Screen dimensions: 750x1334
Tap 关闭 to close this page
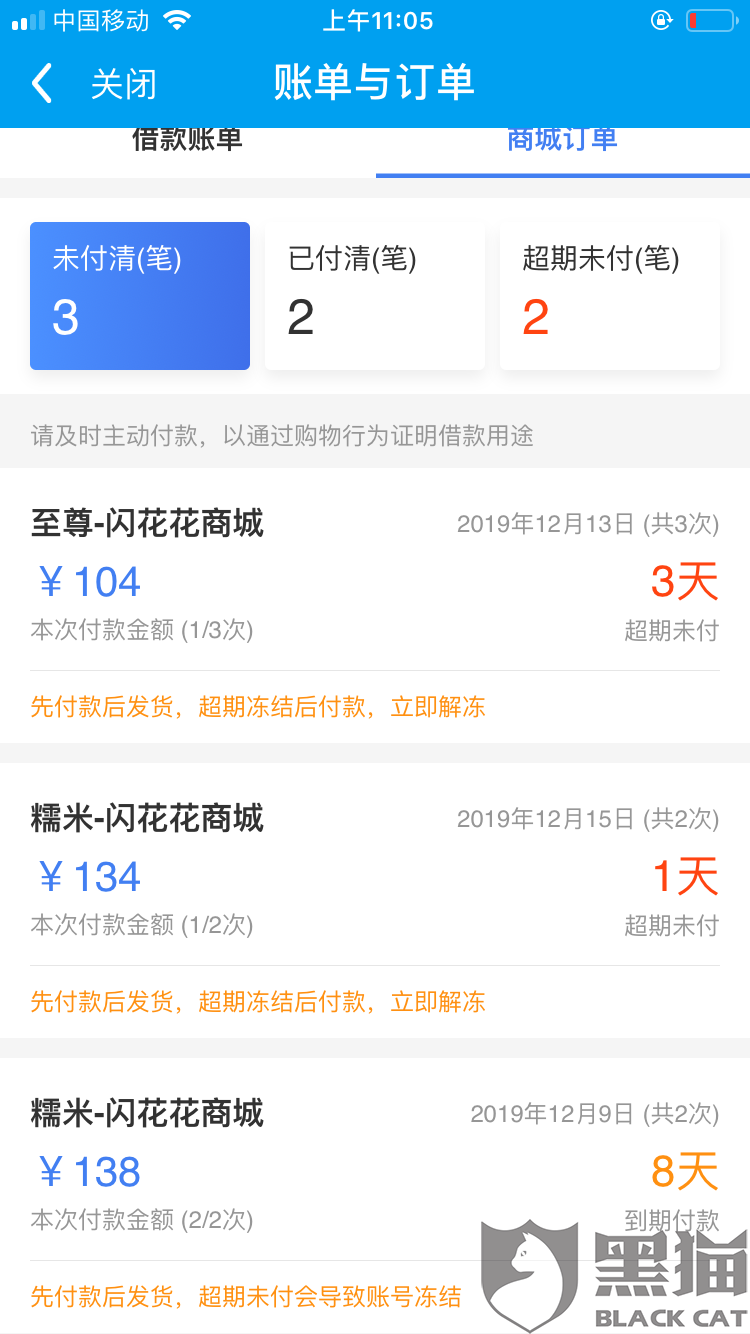(x=124, y=84)
